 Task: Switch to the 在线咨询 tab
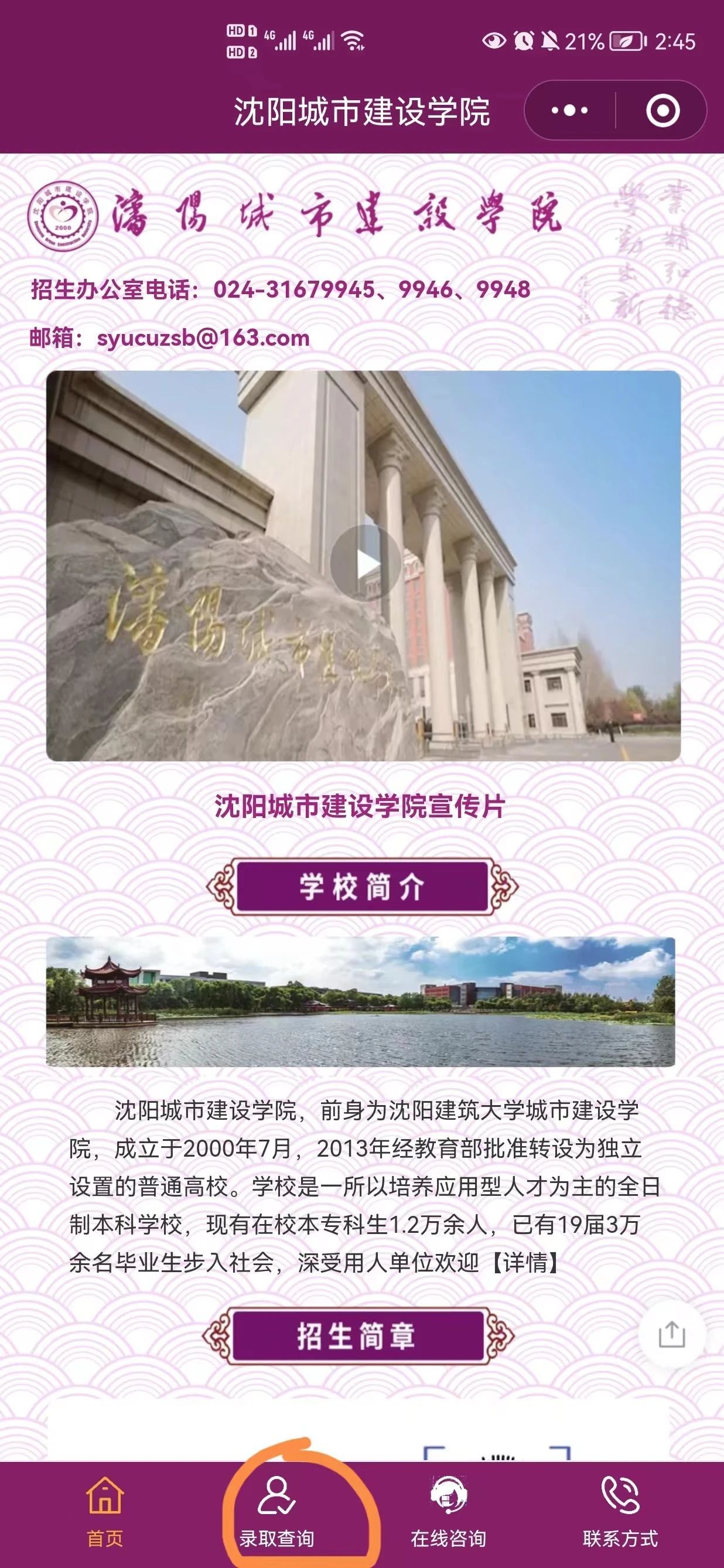pyautogui.click(x=448, y=1511)
